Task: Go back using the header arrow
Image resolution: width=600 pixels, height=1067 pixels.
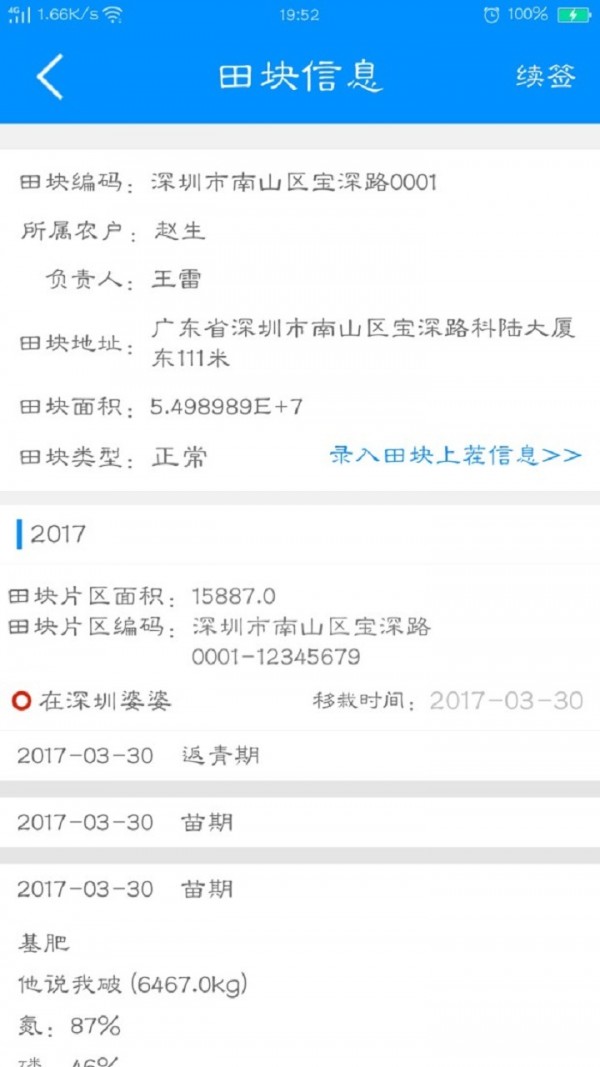Action: (50, 77)
